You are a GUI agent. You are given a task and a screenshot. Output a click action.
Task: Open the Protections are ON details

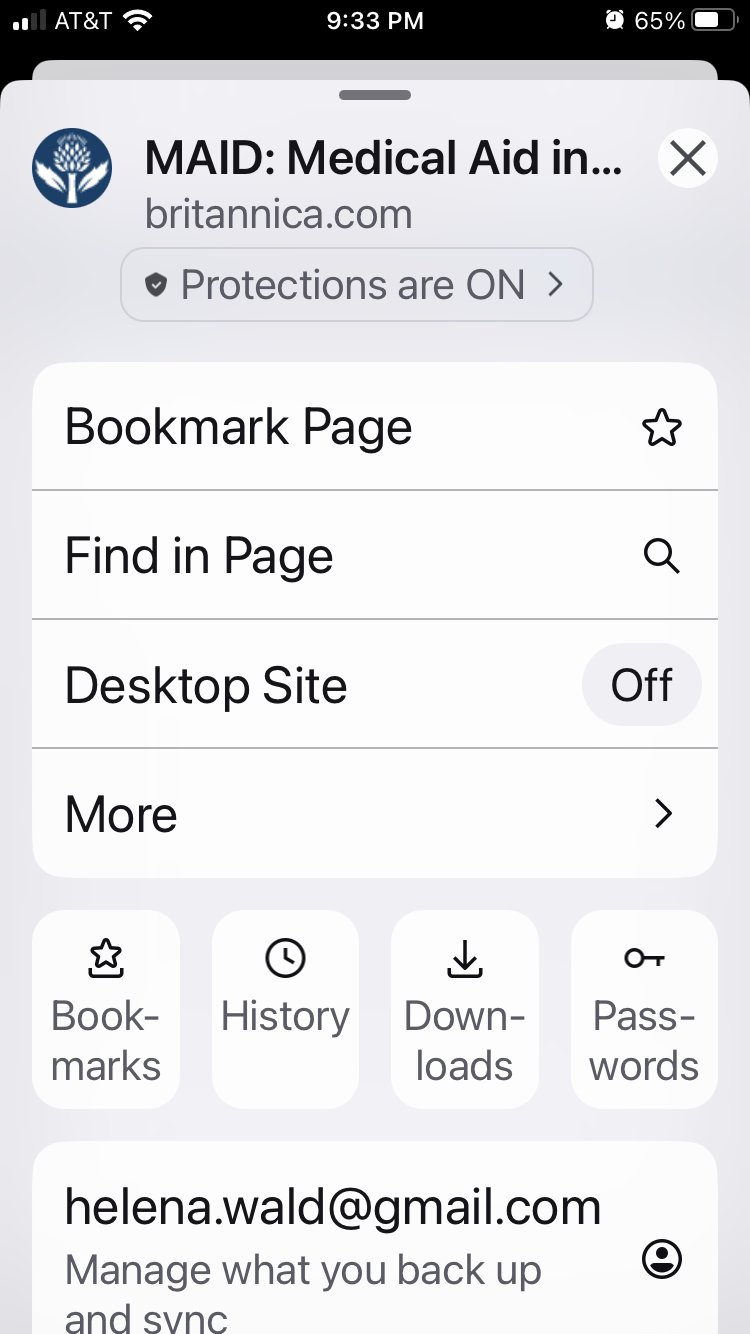[356, 285]
